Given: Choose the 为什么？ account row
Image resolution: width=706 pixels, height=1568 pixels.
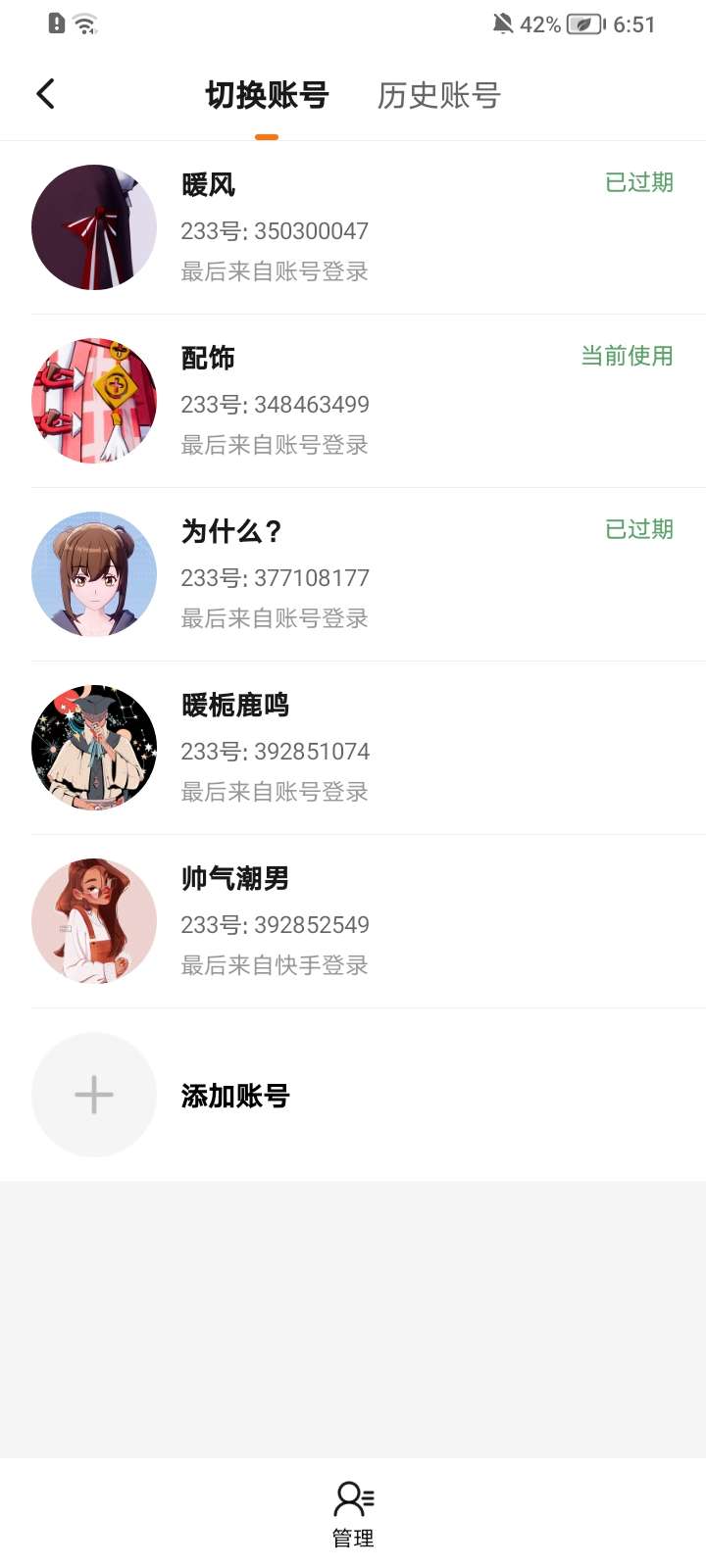Looking at the screenshot, I should point(353,574).
